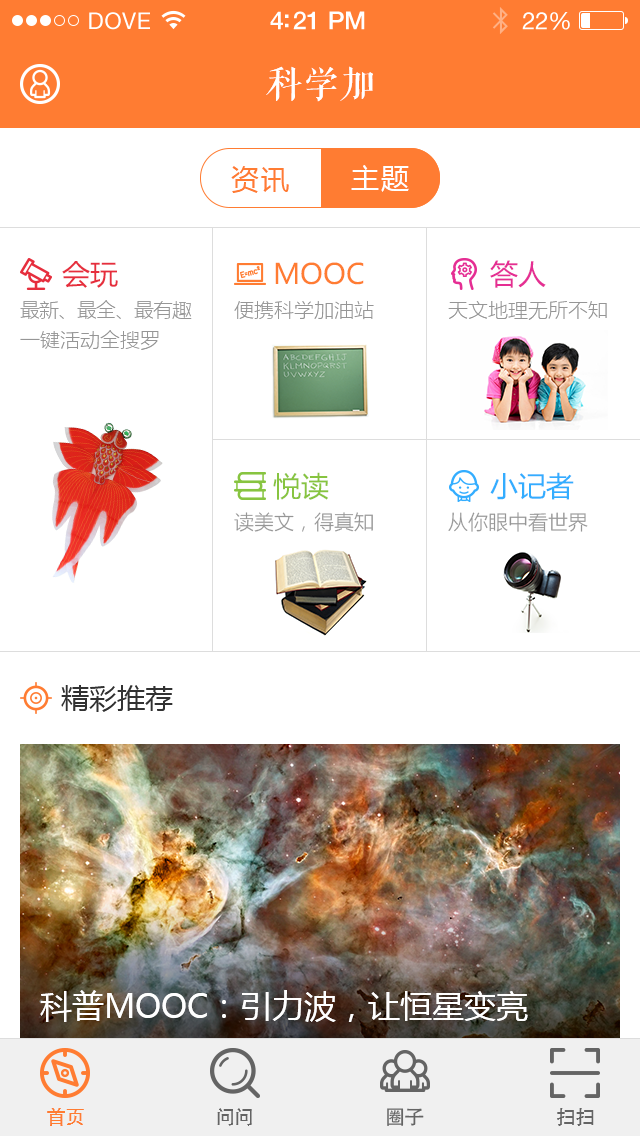Switch to the 圈子 tab
This screenshot has height=1136, width=640.
(405, 1087)
